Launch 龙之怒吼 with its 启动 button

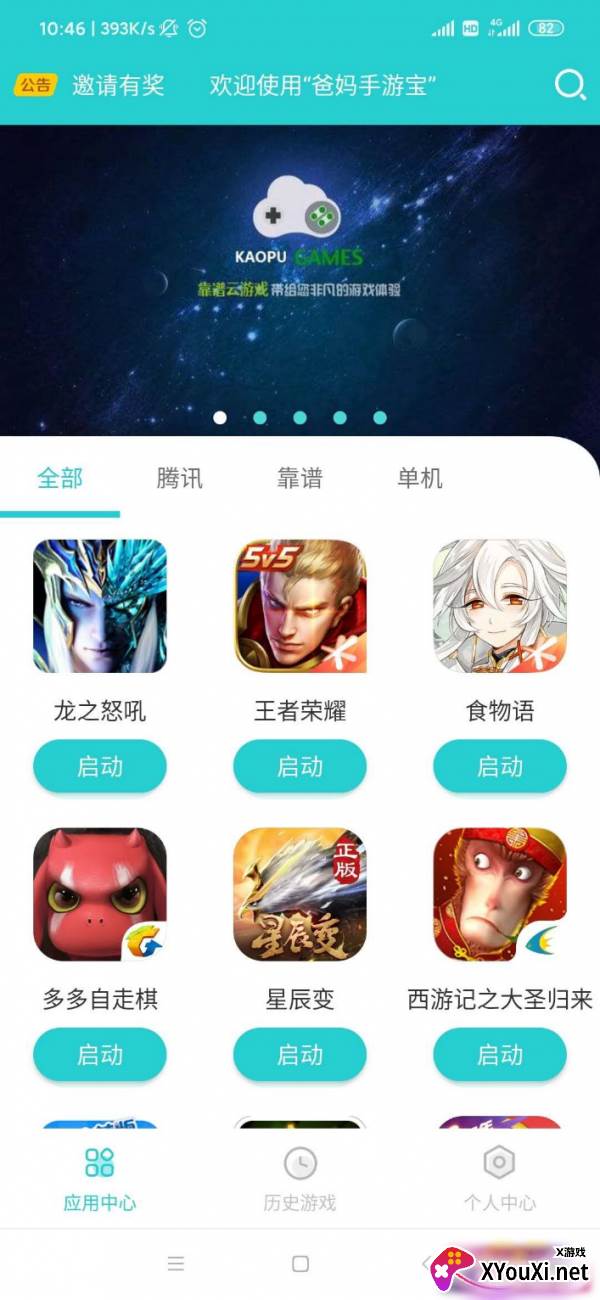tap(100, 767)
